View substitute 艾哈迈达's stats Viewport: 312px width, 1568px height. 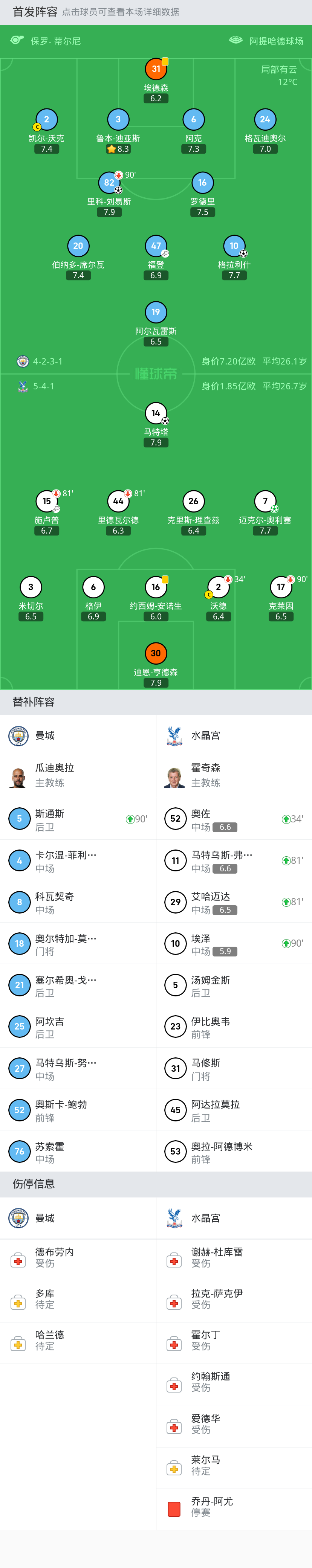point(234,903)
